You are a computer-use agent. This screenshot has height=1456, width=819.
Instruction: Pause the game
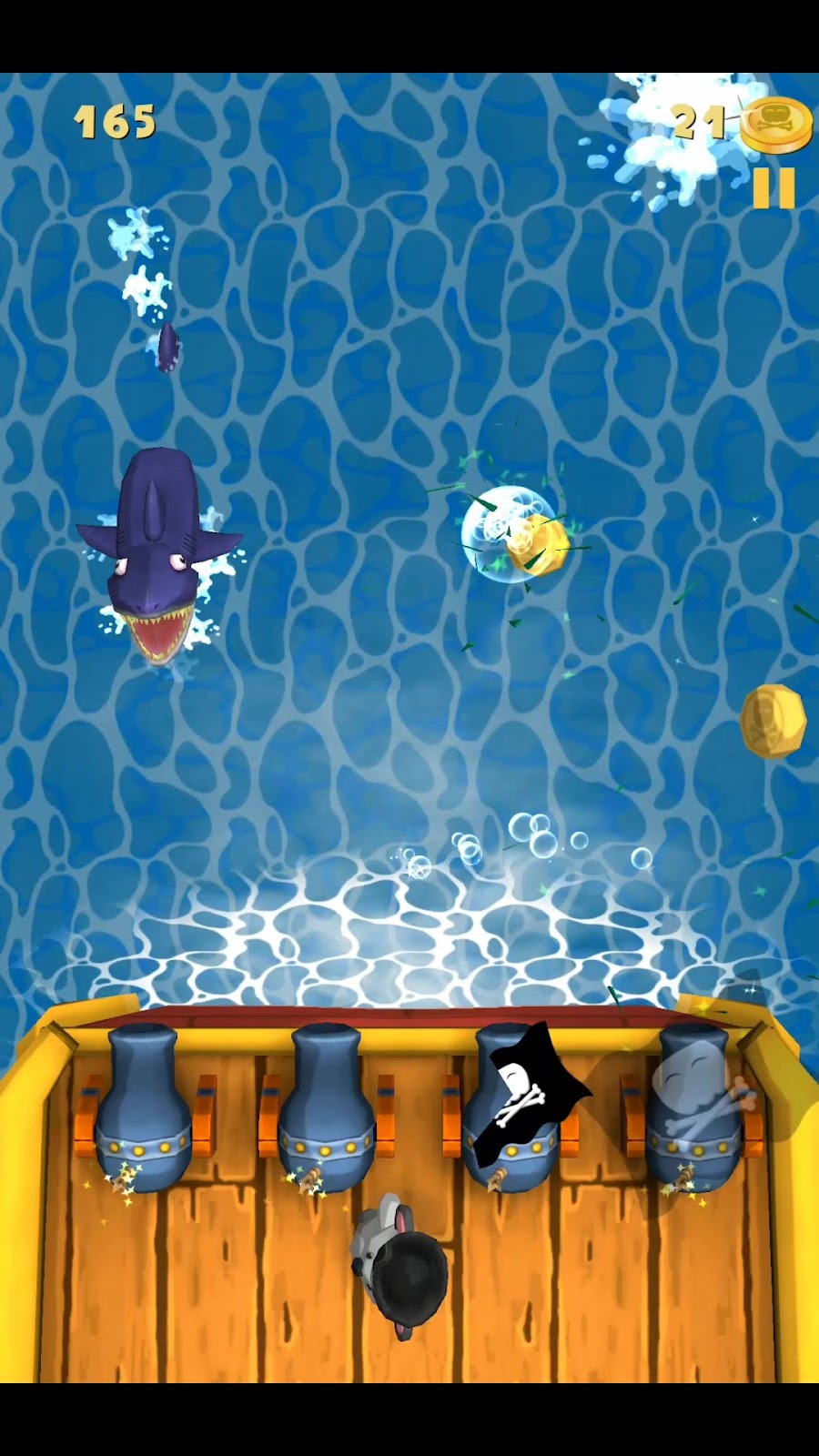[x=773, y=188]
